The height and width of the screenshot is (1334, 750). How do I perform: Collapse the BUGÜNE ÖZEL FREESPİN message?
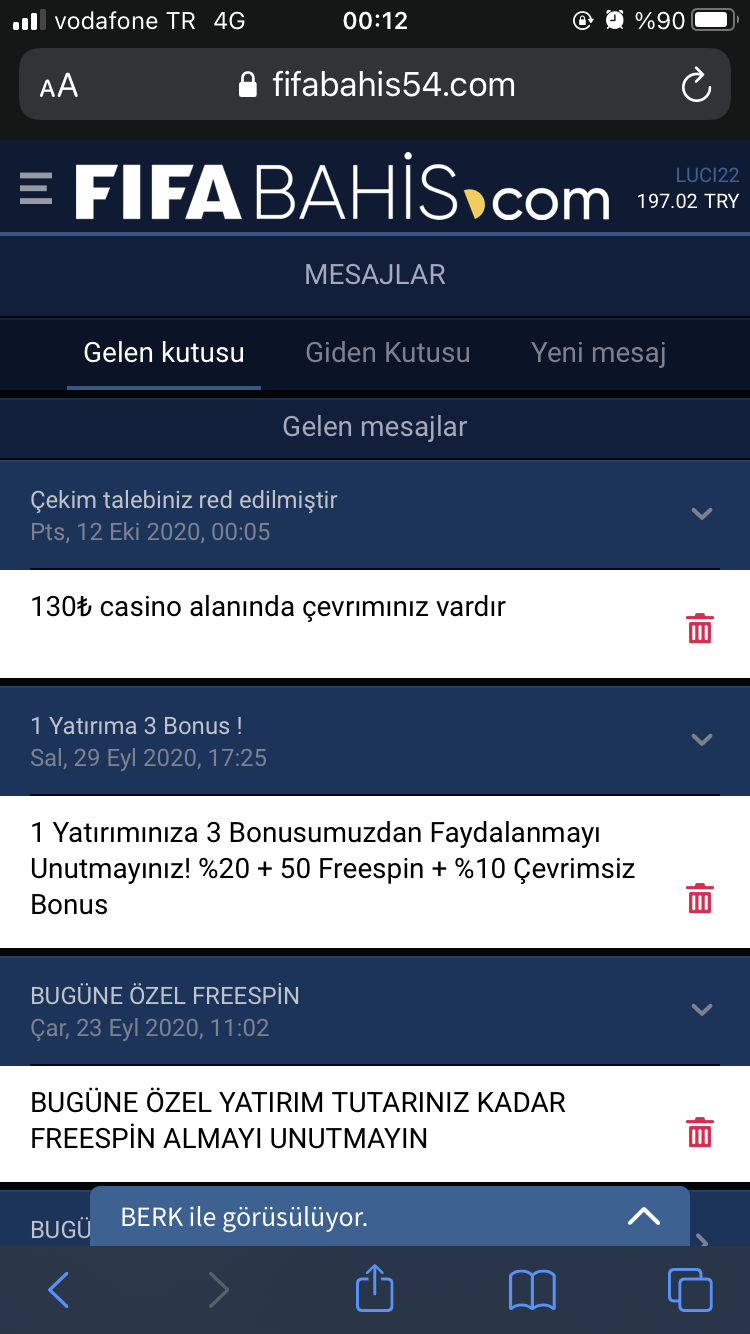click(702, 1010)
